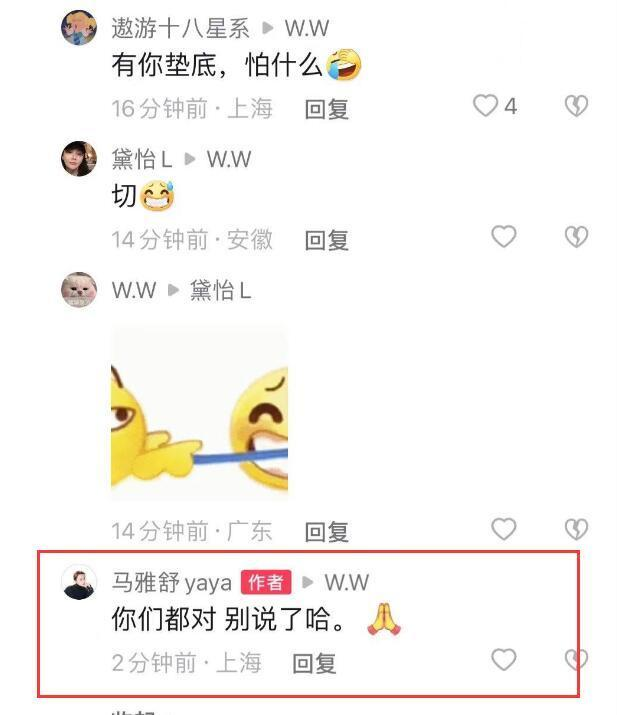Like 马雅舒yaya's comment 你们都对
Screen dimensions: 617x715
(x=503, y=660)
